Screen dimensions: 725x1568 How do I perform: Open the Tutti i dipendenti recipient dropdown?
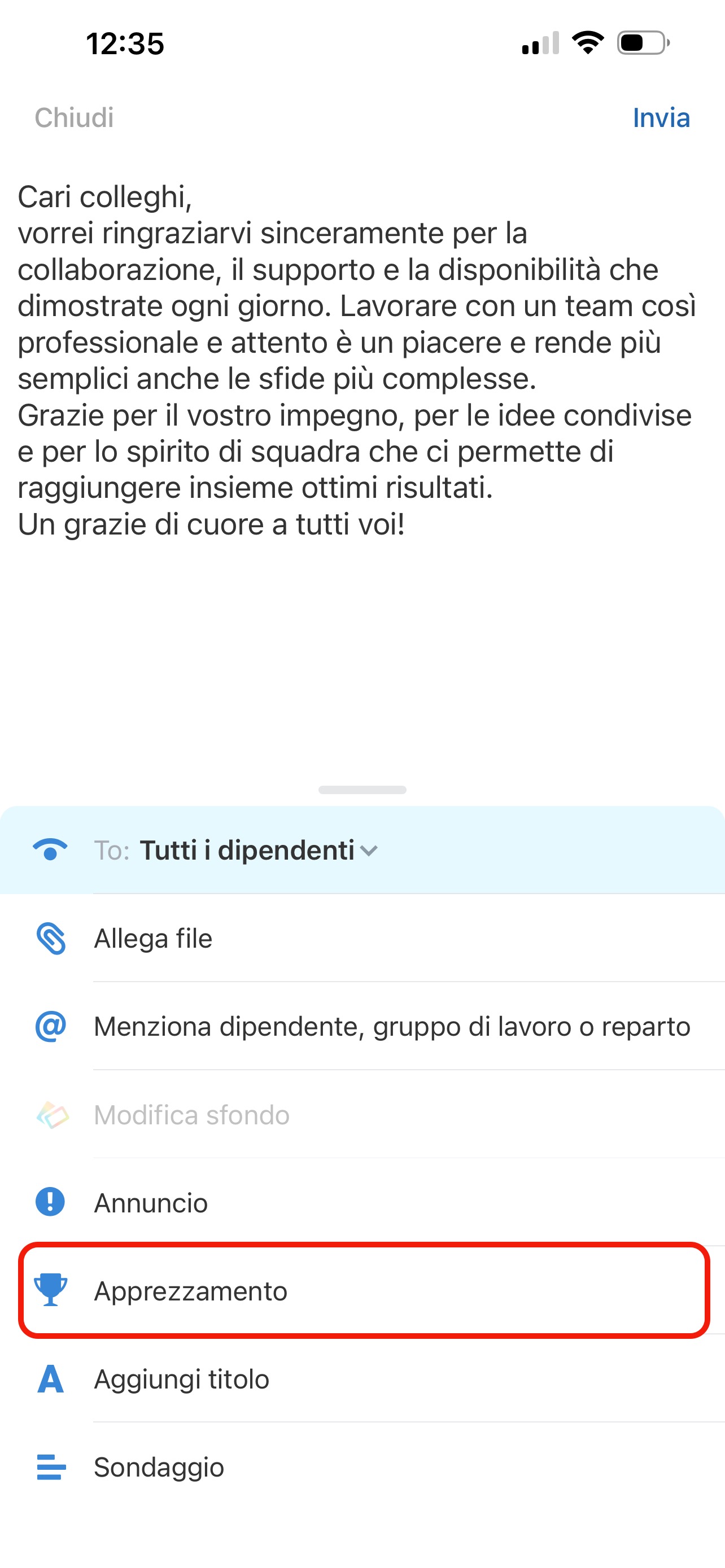[x=258, y=851]
